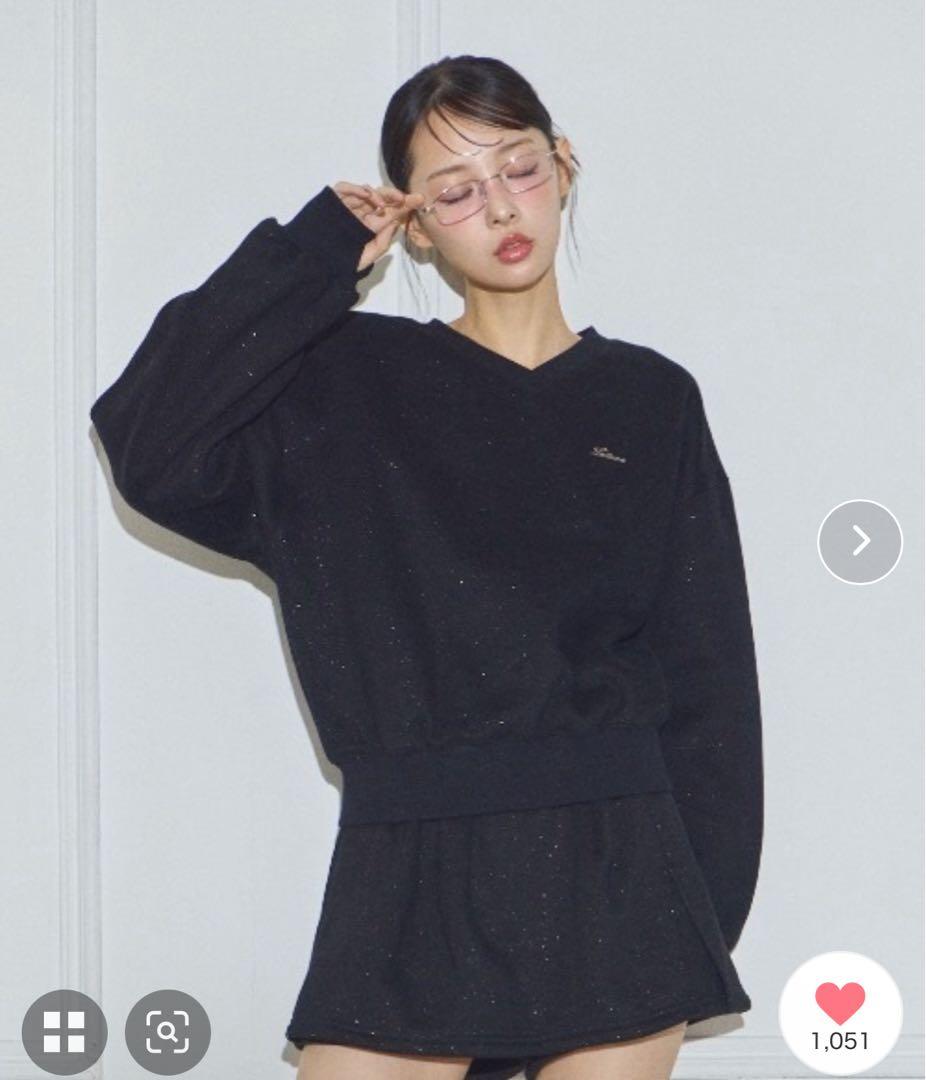Like this item with the heart button
The image size is (926, 1080).
point(840,1003)
